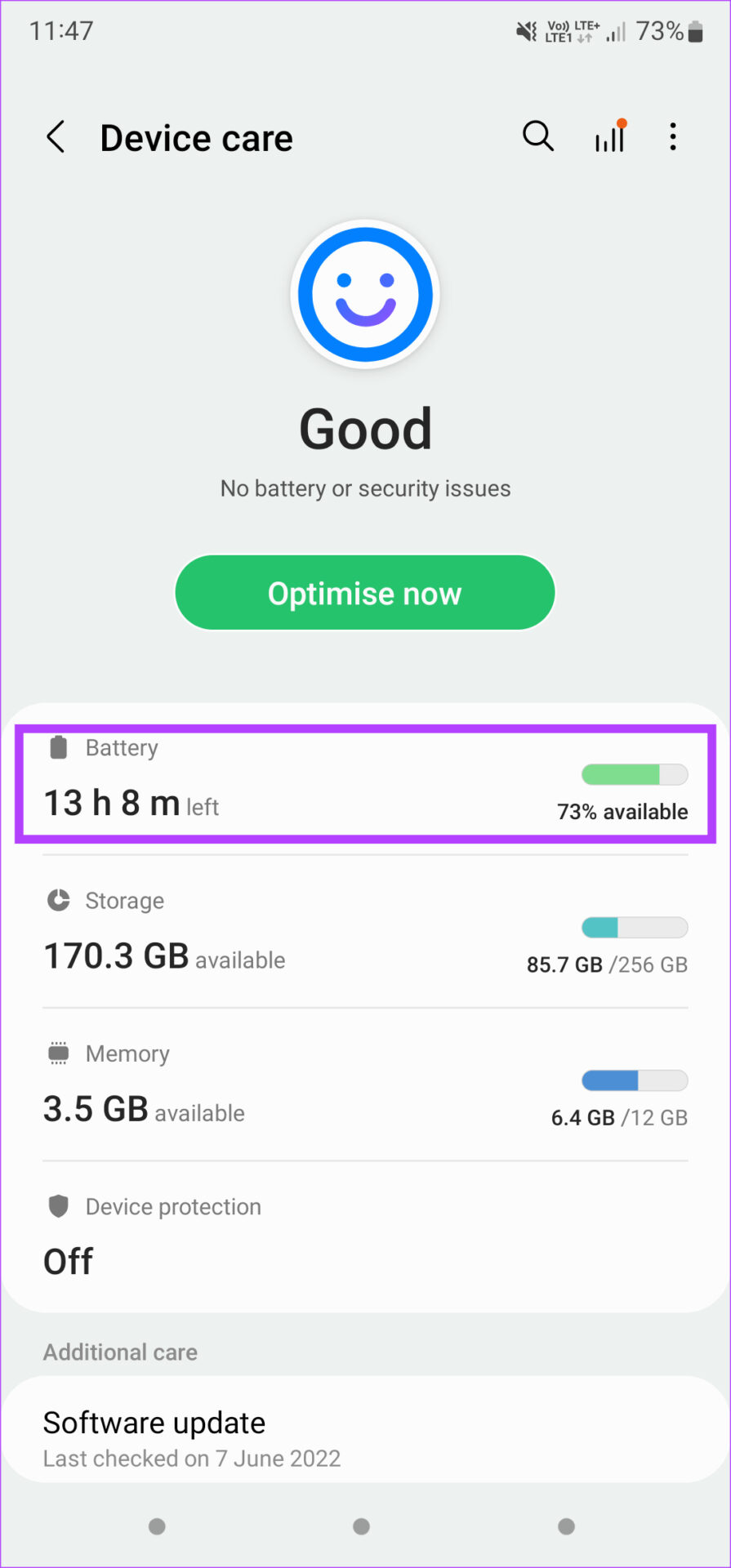Open the Device care search

click(537, 136)
